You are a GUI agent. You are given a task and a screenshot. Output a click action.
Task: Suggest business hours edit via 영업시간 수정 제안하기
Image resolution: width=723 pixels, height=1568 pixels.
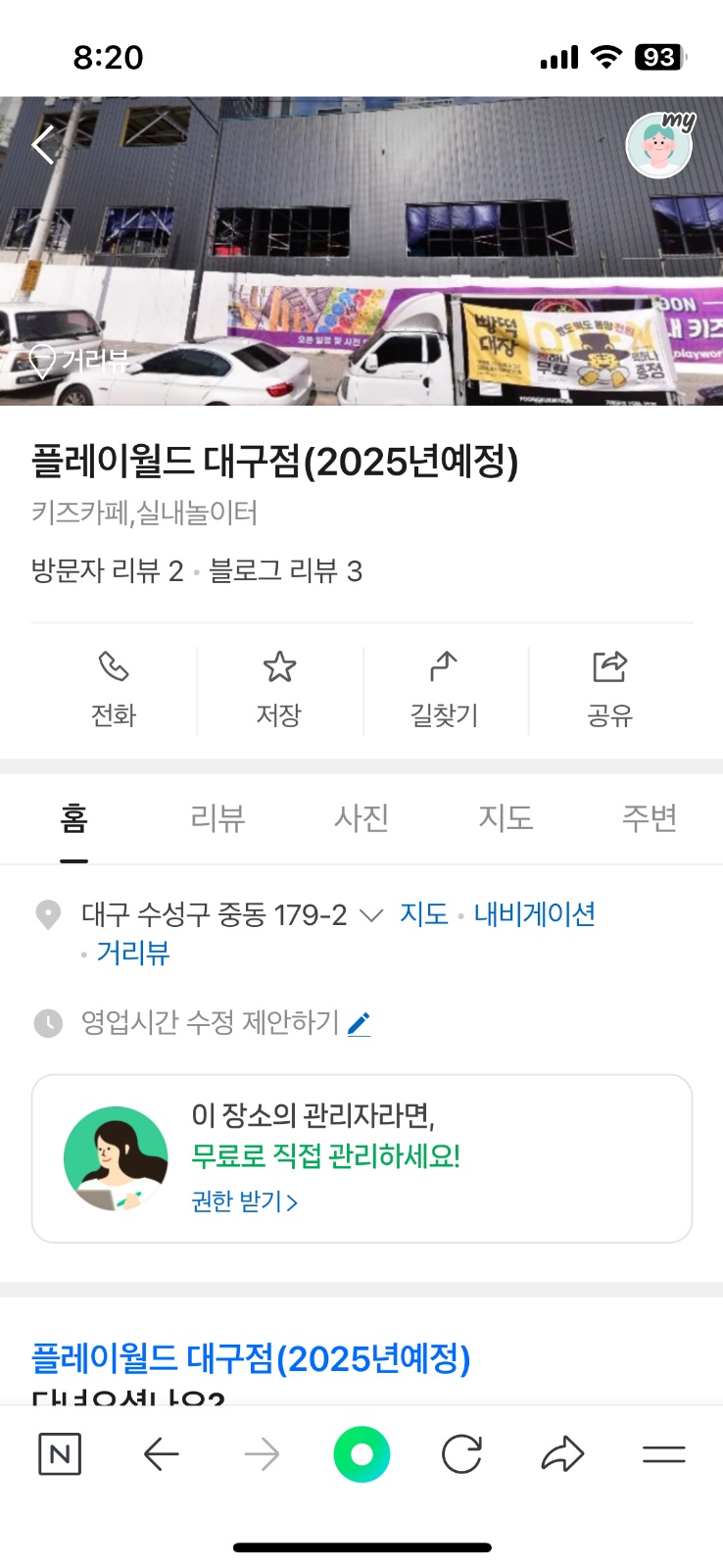[225, 1023]
